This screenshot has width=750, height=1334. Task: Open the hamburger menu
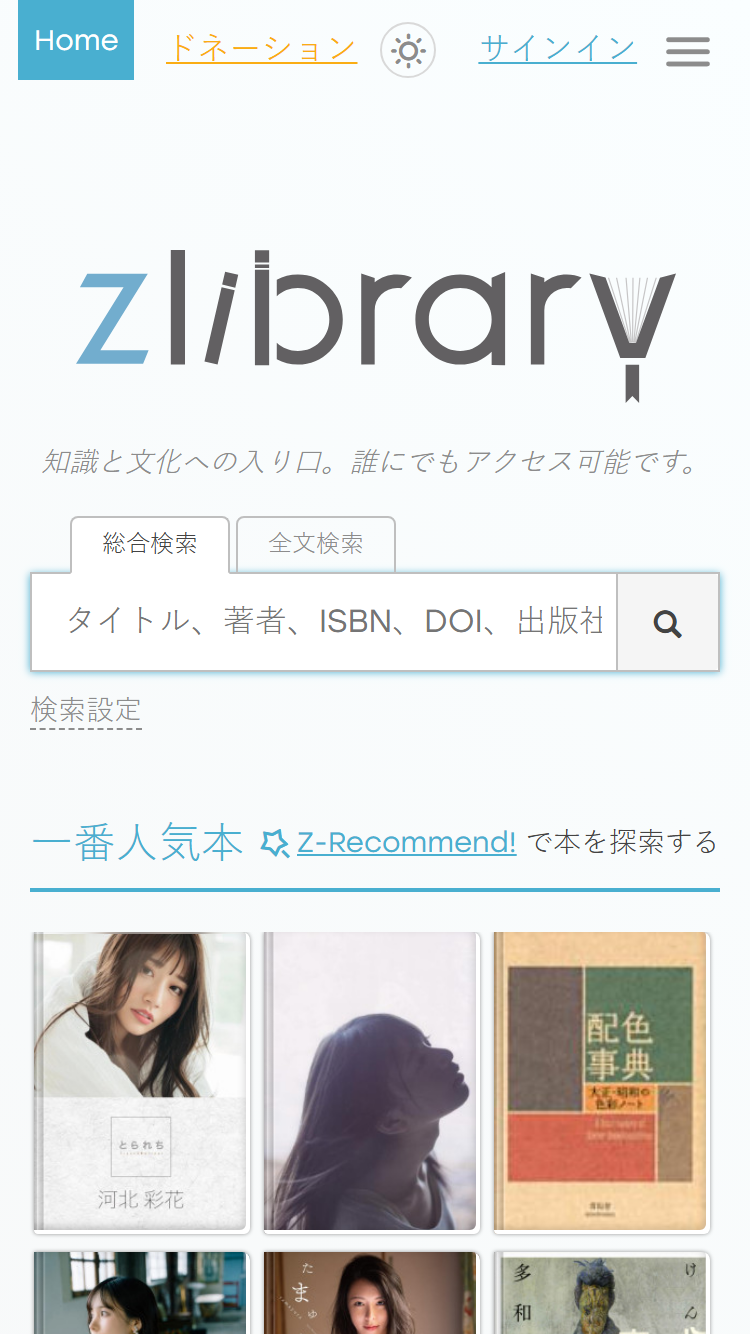[688, 51]
